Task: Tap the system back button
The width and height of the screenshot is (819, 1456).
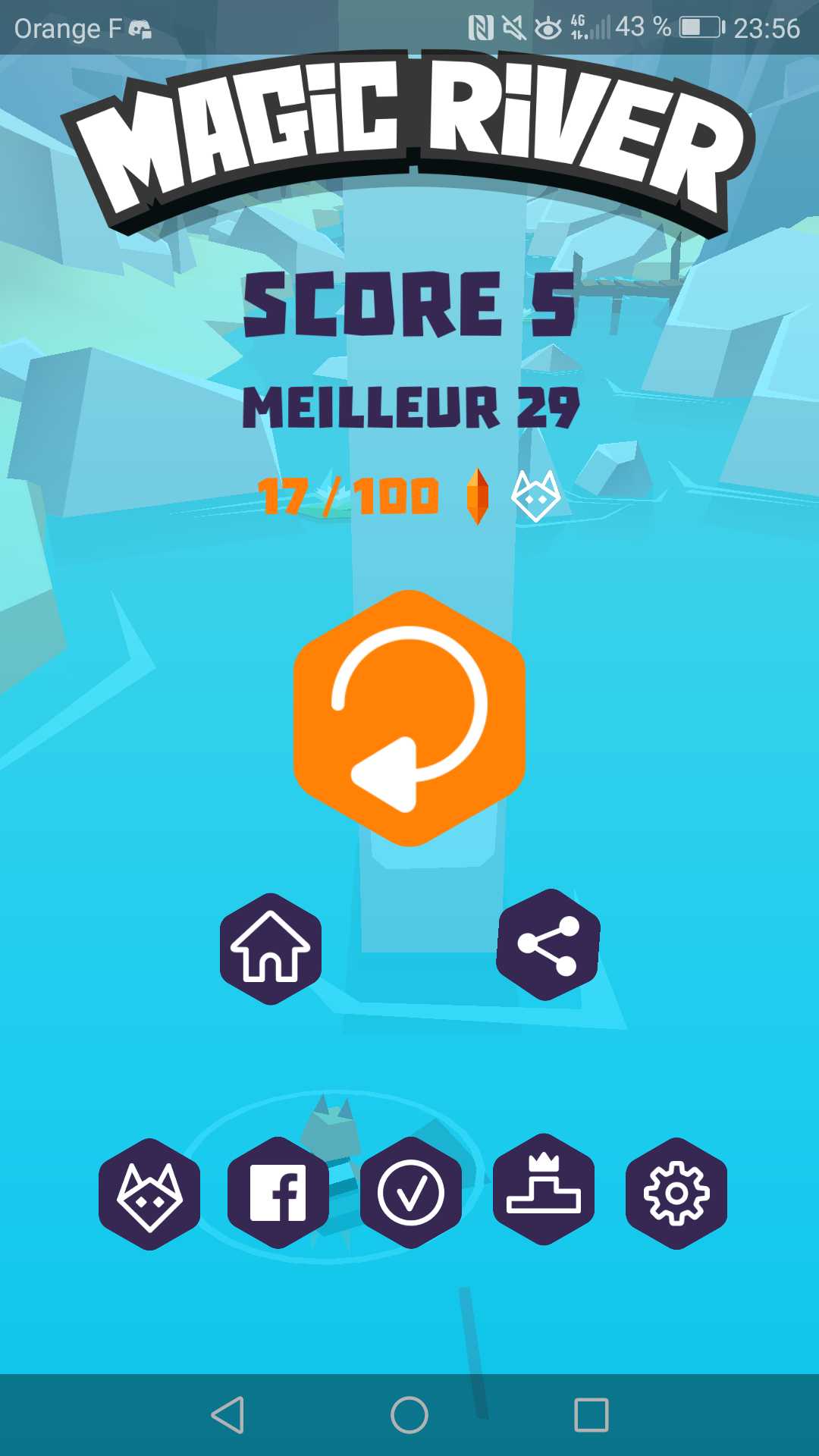Action: pos(227,1415)
